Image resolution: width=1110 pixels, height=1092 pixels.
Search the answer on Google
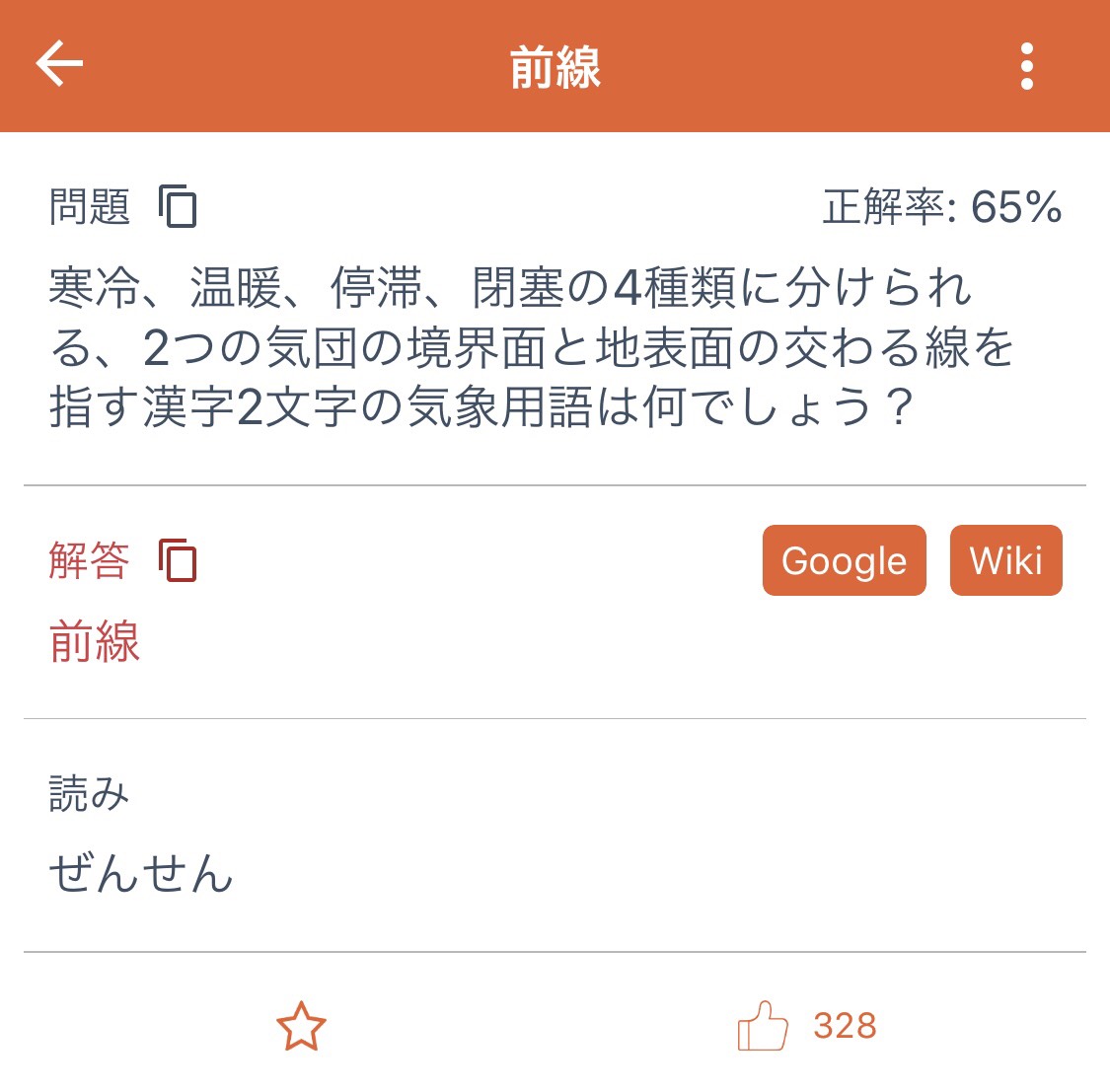844,560
